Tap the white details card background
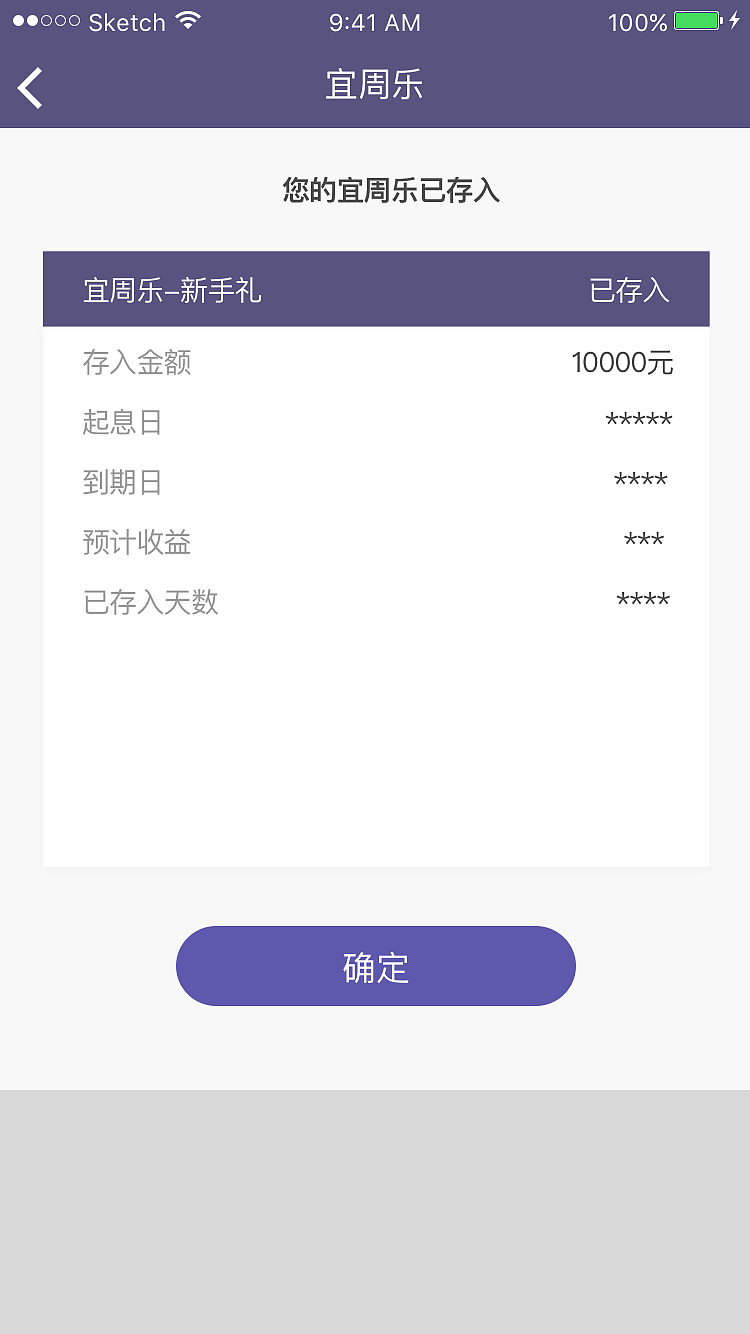The width and height of the screenshot is (750, 1334). click(375, 750)
